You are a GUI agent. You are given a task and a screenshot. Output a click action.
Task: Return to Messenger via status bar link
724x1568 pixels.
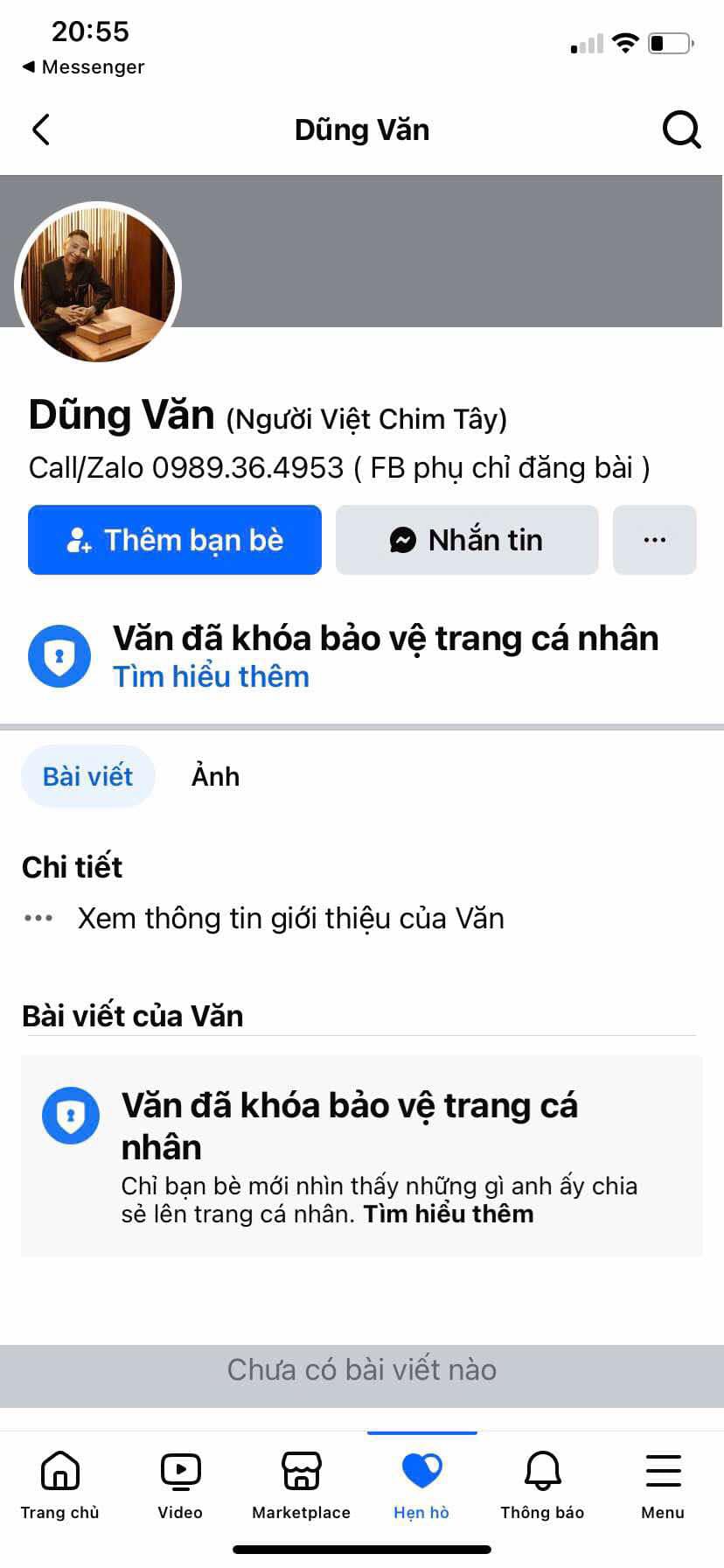click(x=83, y=66)
